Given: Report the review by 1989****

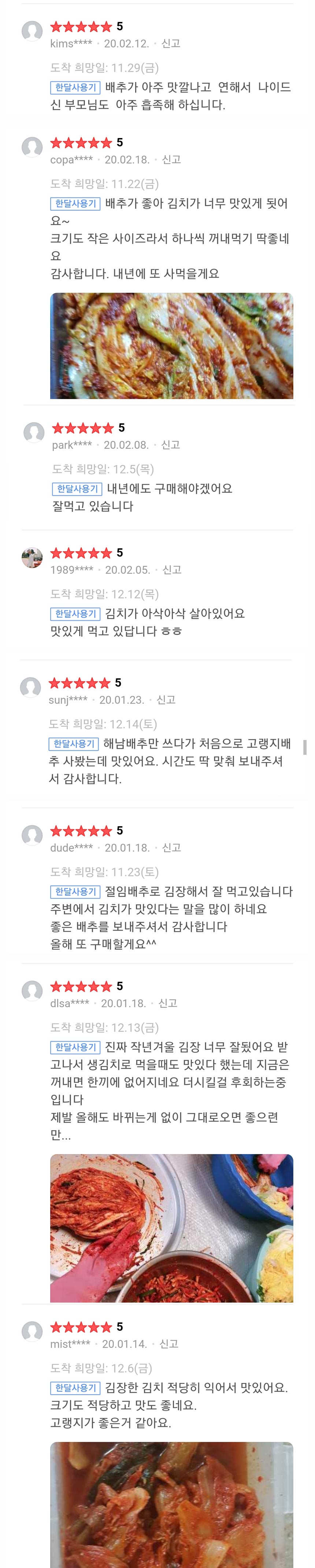Looking at the screenshot, I should (172, 570).
